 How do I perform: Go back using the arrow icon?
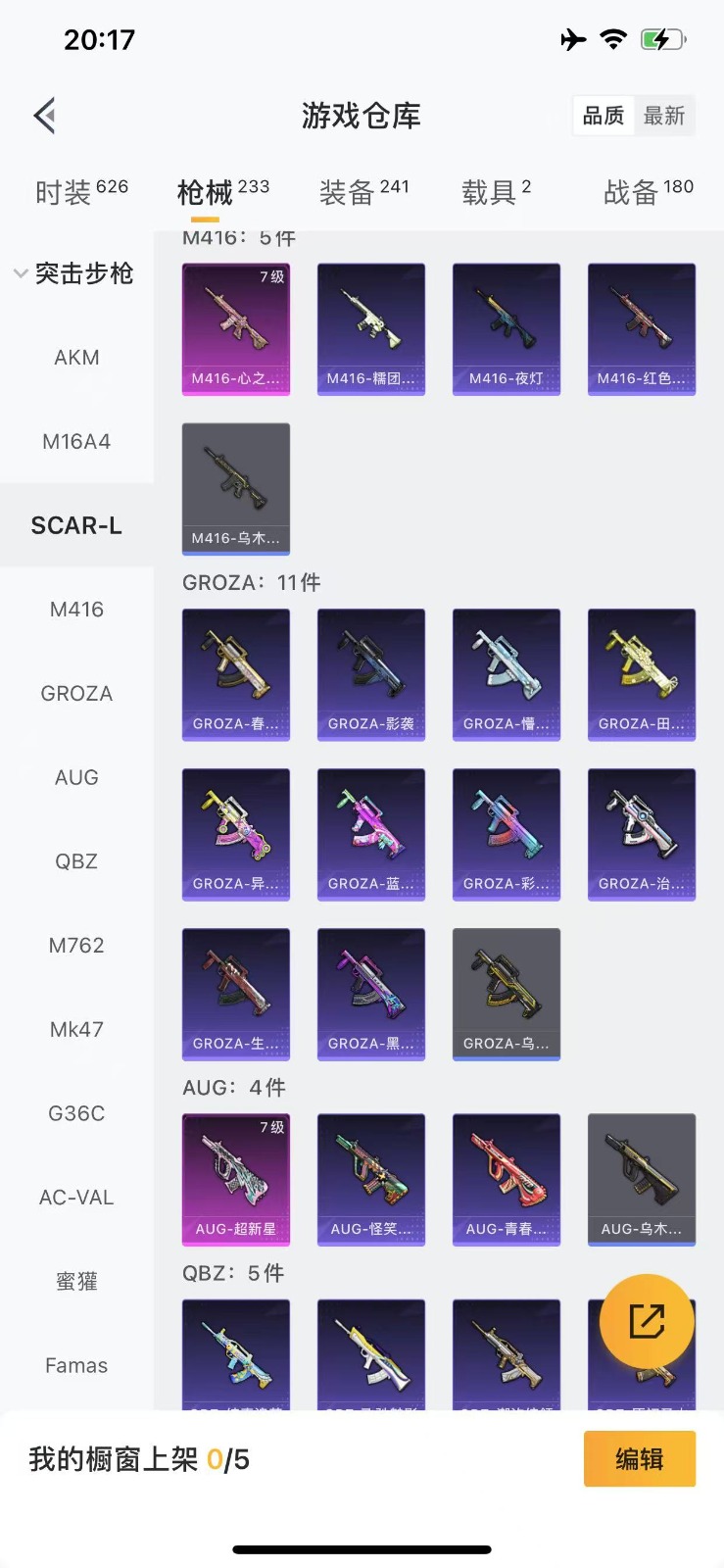click(x=45, y=116)
